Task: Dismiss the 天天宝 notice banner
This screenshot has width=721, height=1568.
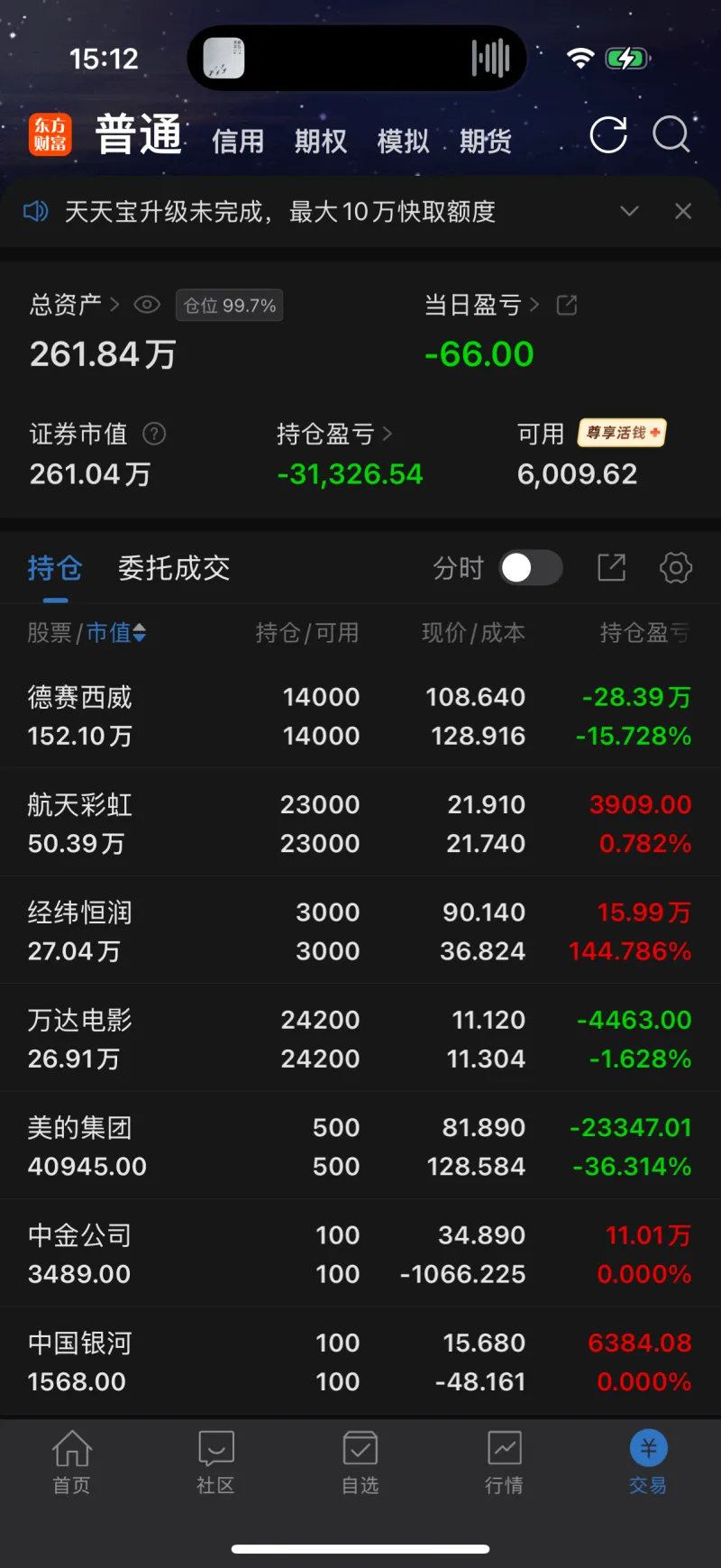Action: (683, 211)
